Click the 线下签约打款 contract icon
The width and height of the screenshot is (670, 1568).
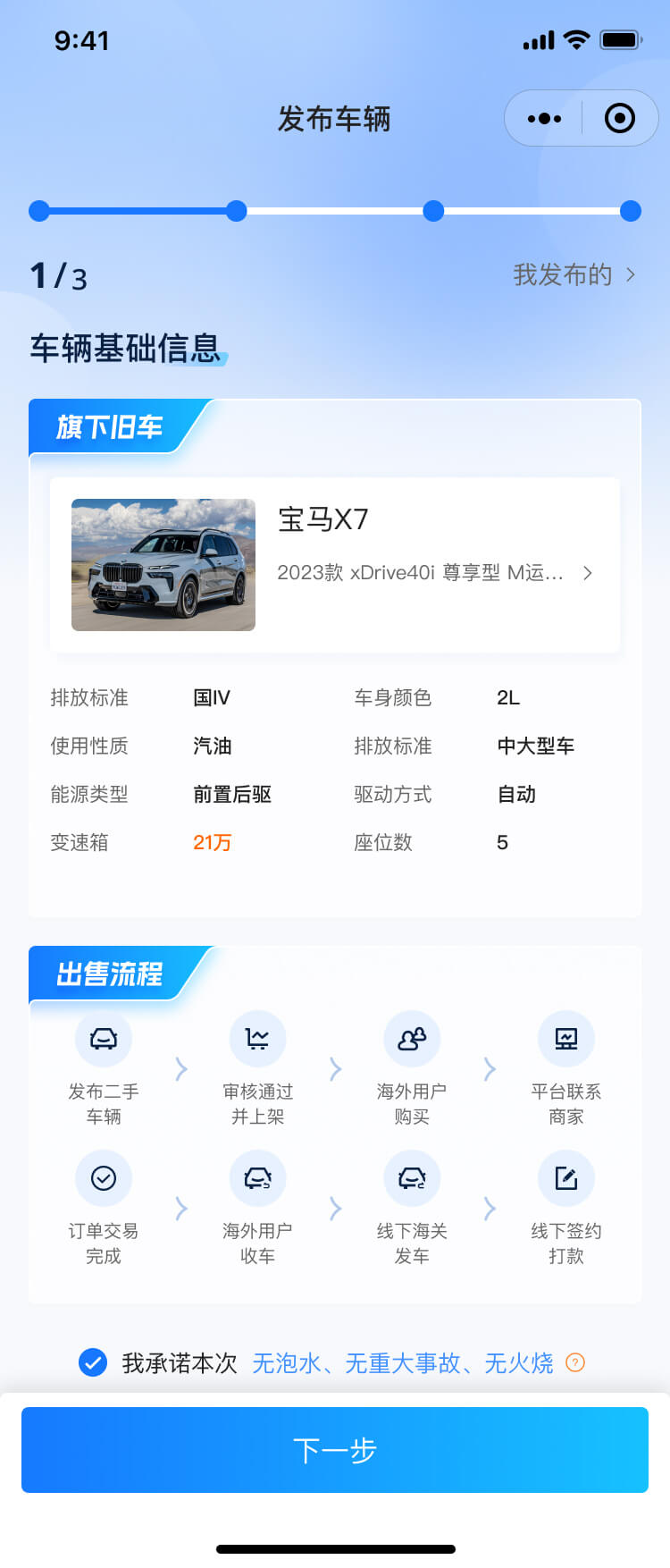pyautogui.click(x=565, y=1178)
